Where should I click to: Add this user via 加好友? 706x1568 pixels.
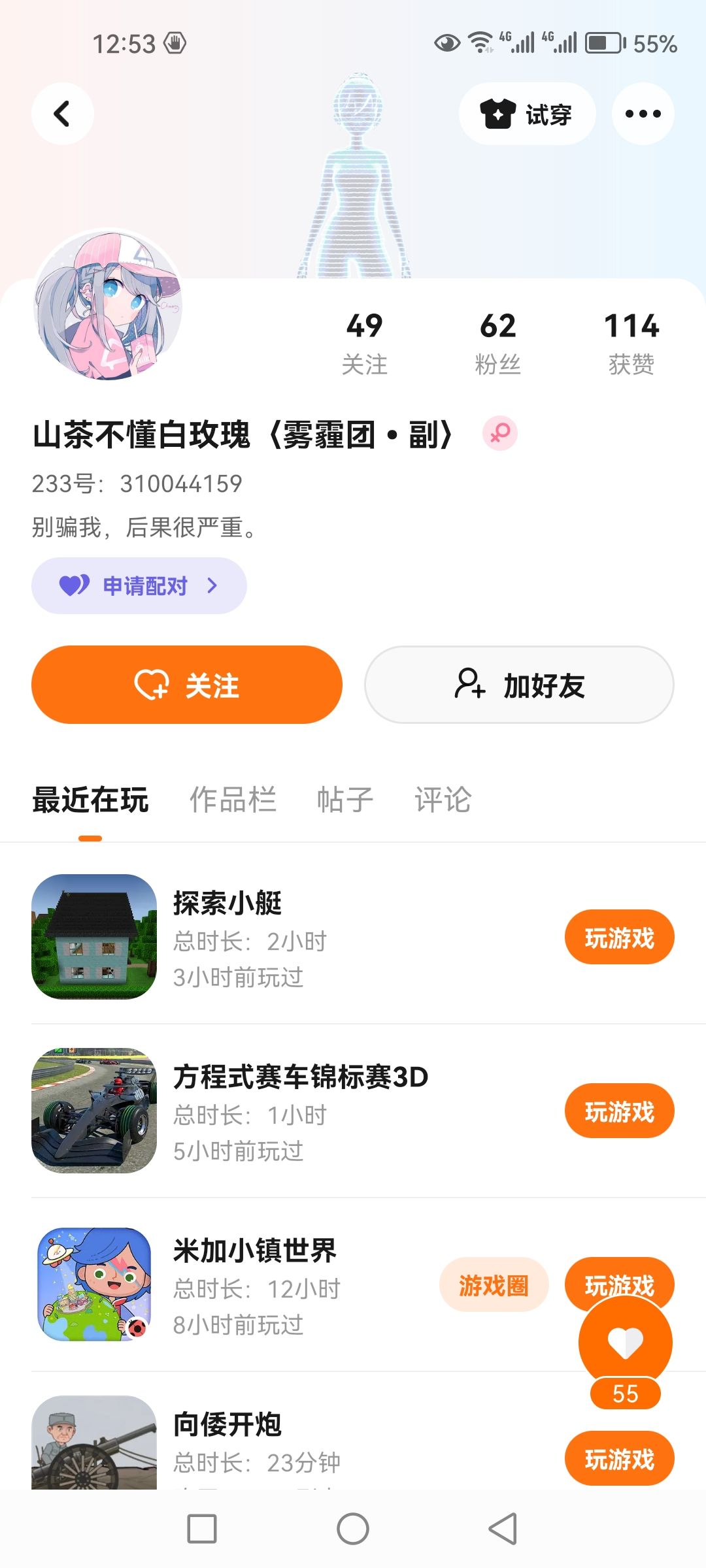pyautogui.click(x=519, y=685)
